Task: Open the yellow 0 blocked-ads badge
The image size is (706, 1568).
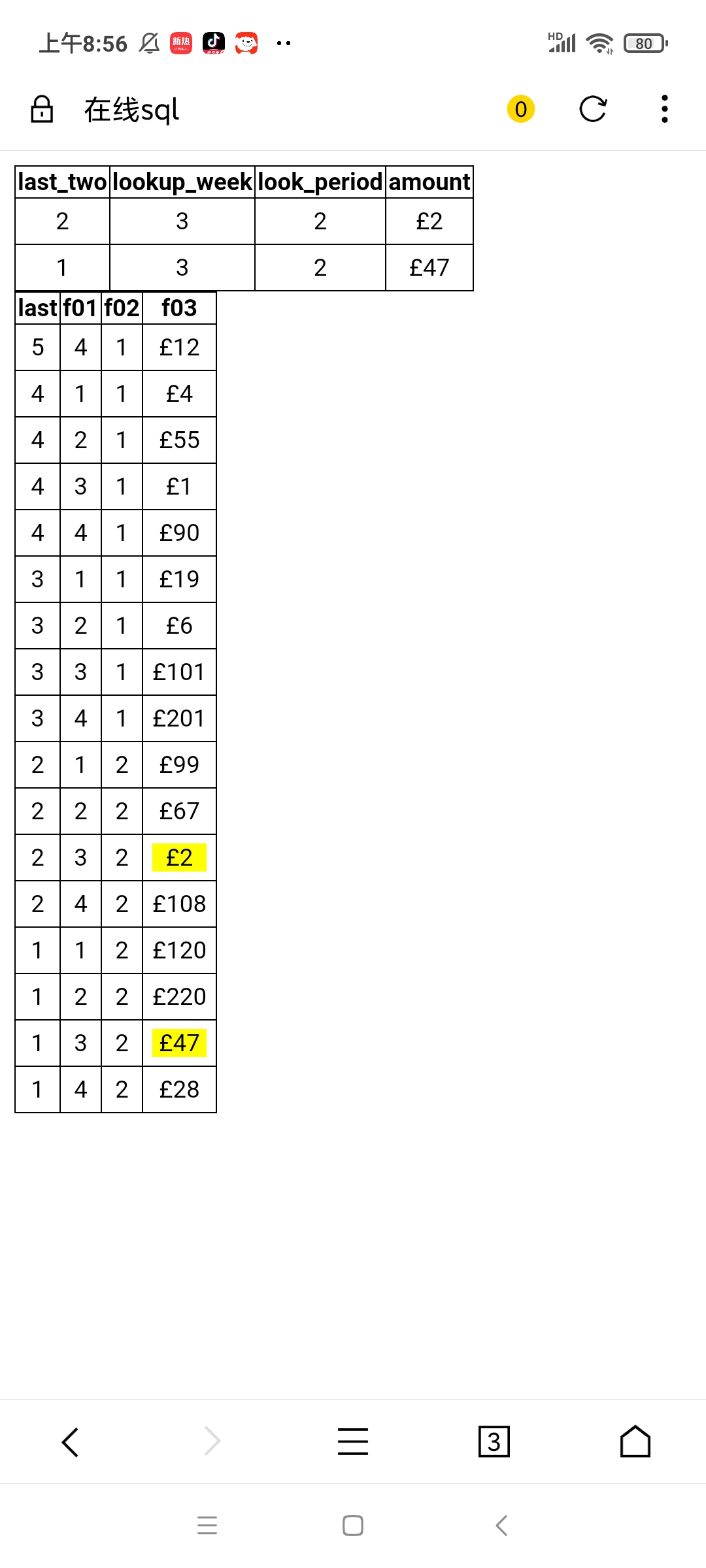Action: pos(521,109)
